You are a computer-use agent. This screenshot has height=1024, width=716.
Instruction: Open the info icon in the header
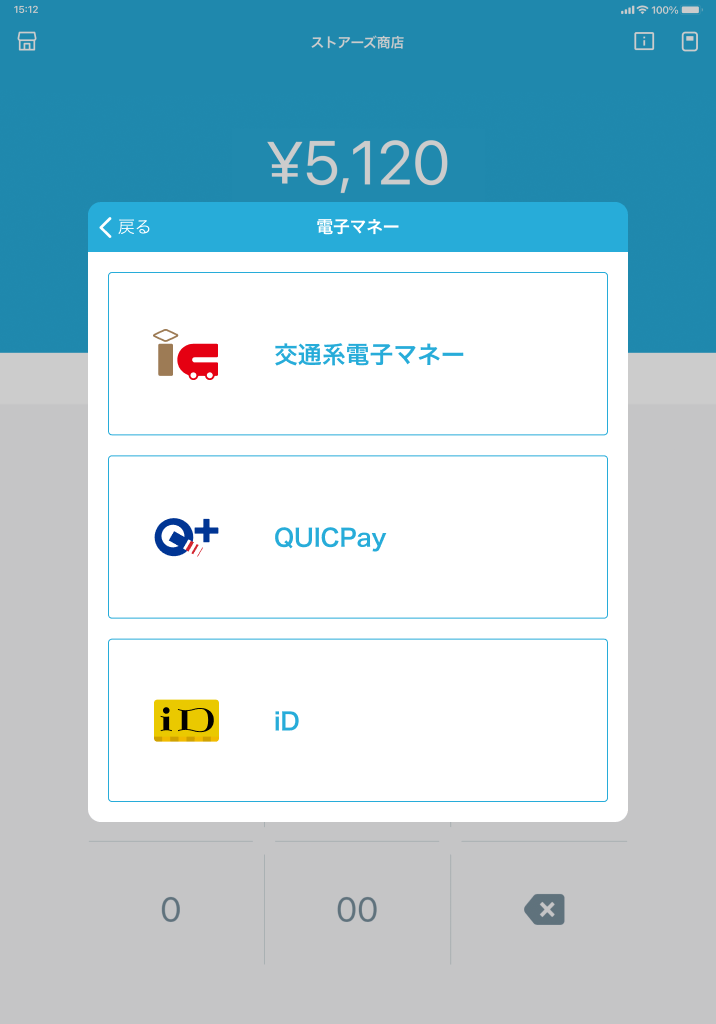click(x=644, y=42)
